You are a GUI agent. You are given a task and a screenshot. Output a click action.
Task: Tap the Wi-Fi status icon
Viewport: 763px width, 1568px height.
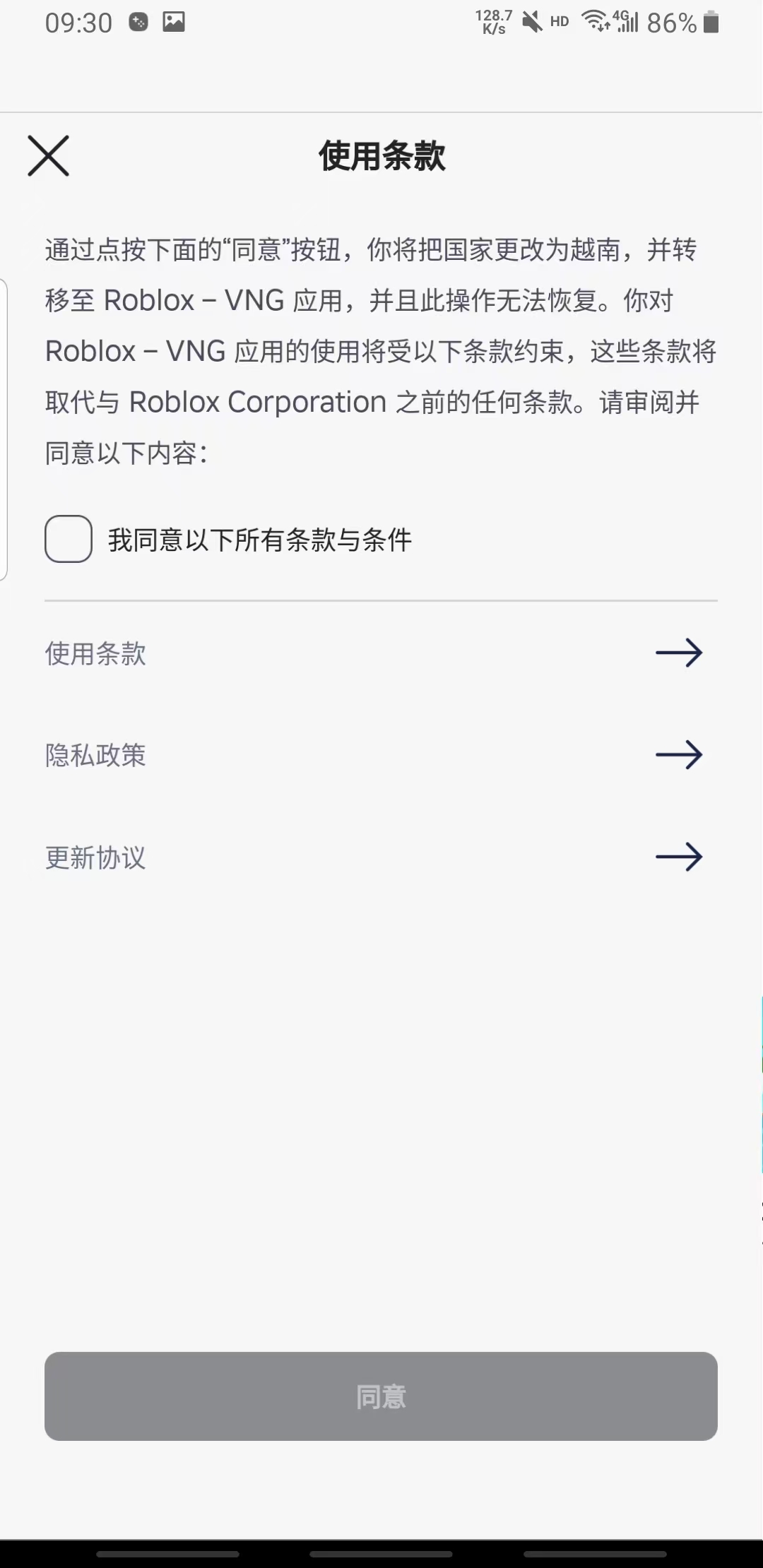(597, 22)
